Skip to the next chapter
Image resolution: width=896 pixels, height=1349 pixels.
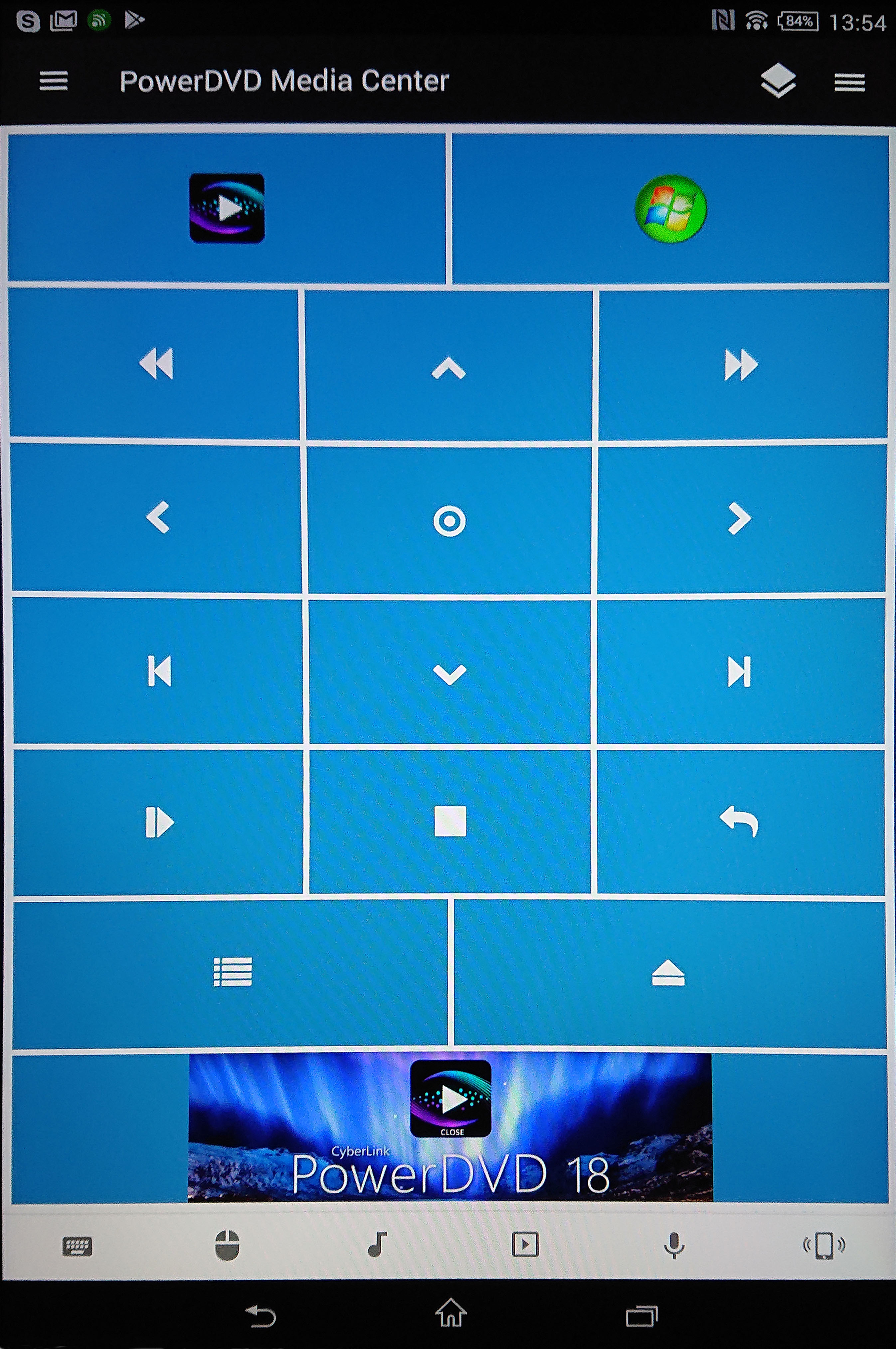(739, 672)
